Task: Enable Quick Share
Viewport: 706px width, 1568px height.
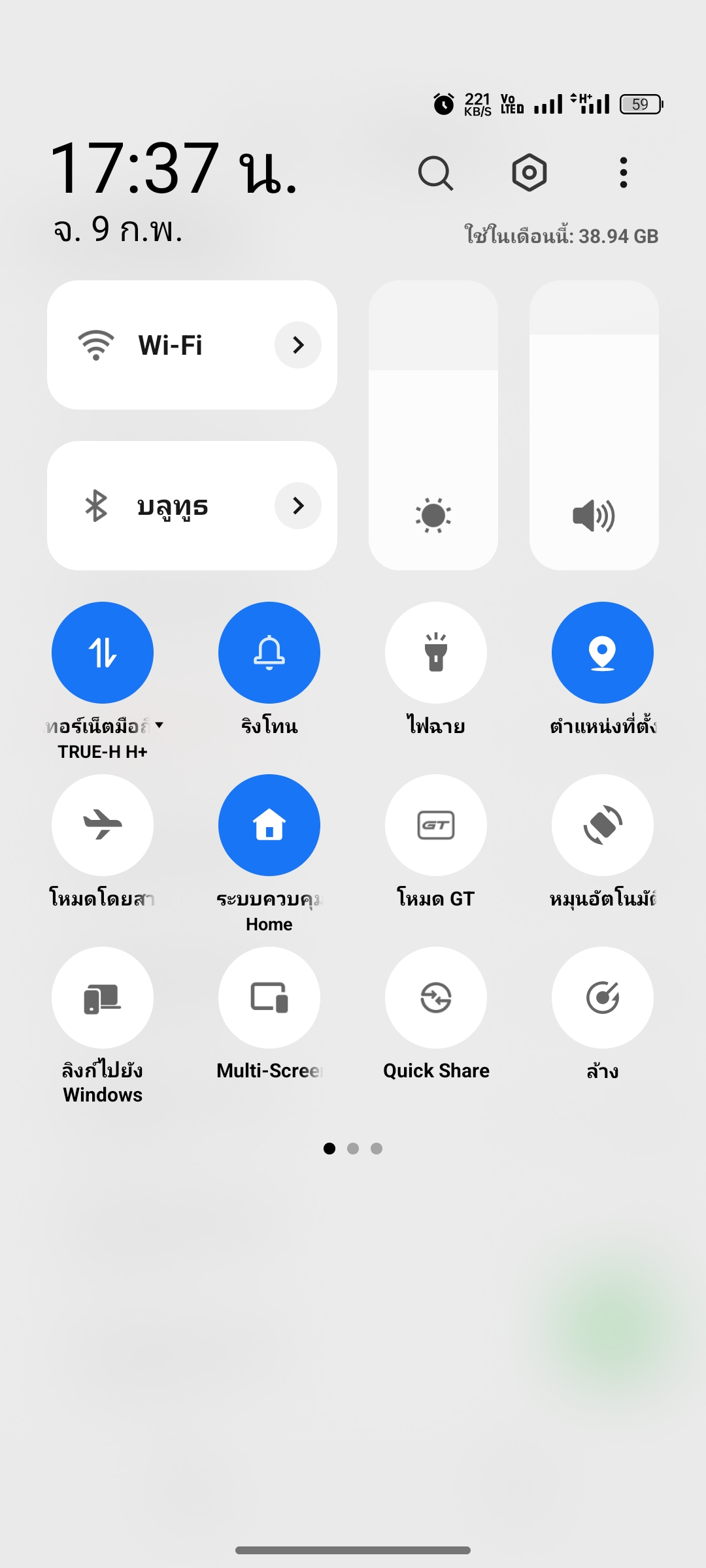Action: [x=436, y=998]
